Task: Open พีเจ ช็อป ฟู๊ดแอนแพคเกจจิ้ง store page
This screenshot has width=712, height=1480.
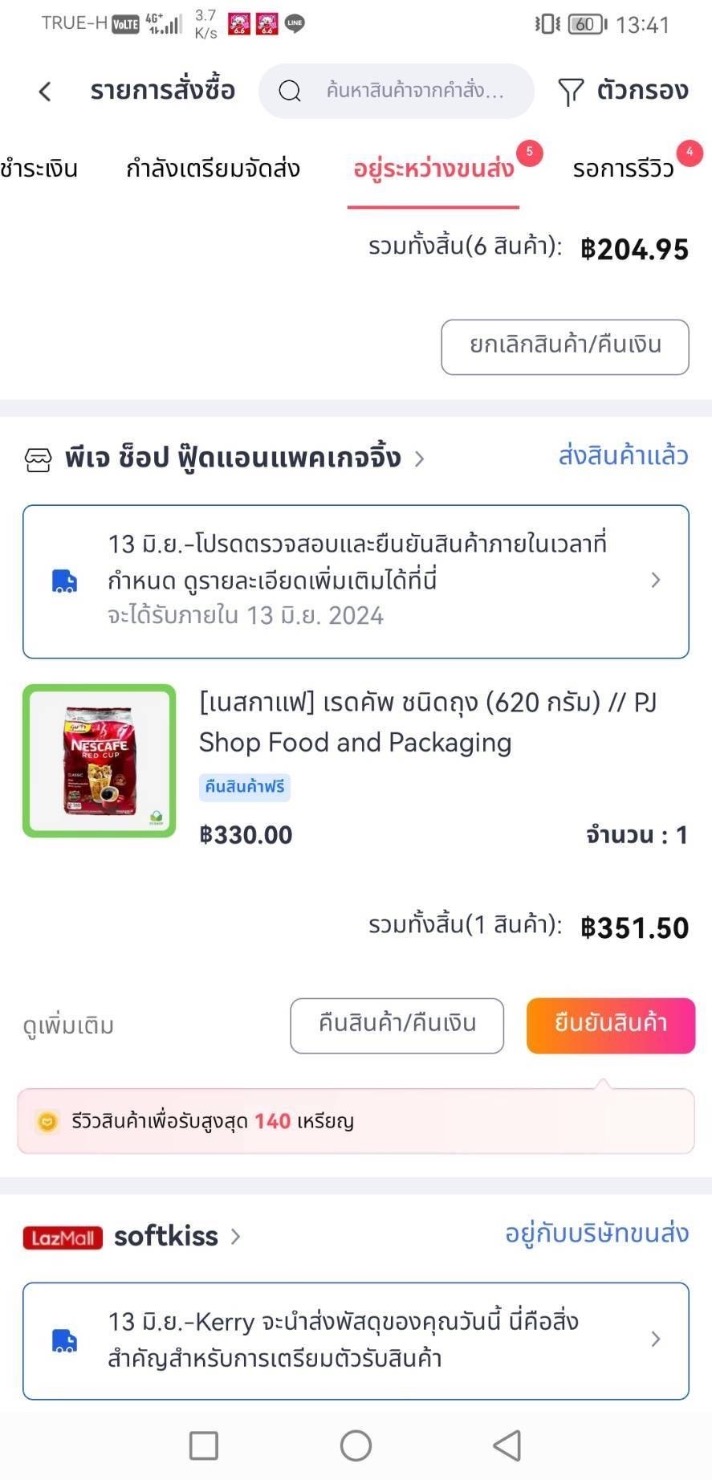Action: 232,459
